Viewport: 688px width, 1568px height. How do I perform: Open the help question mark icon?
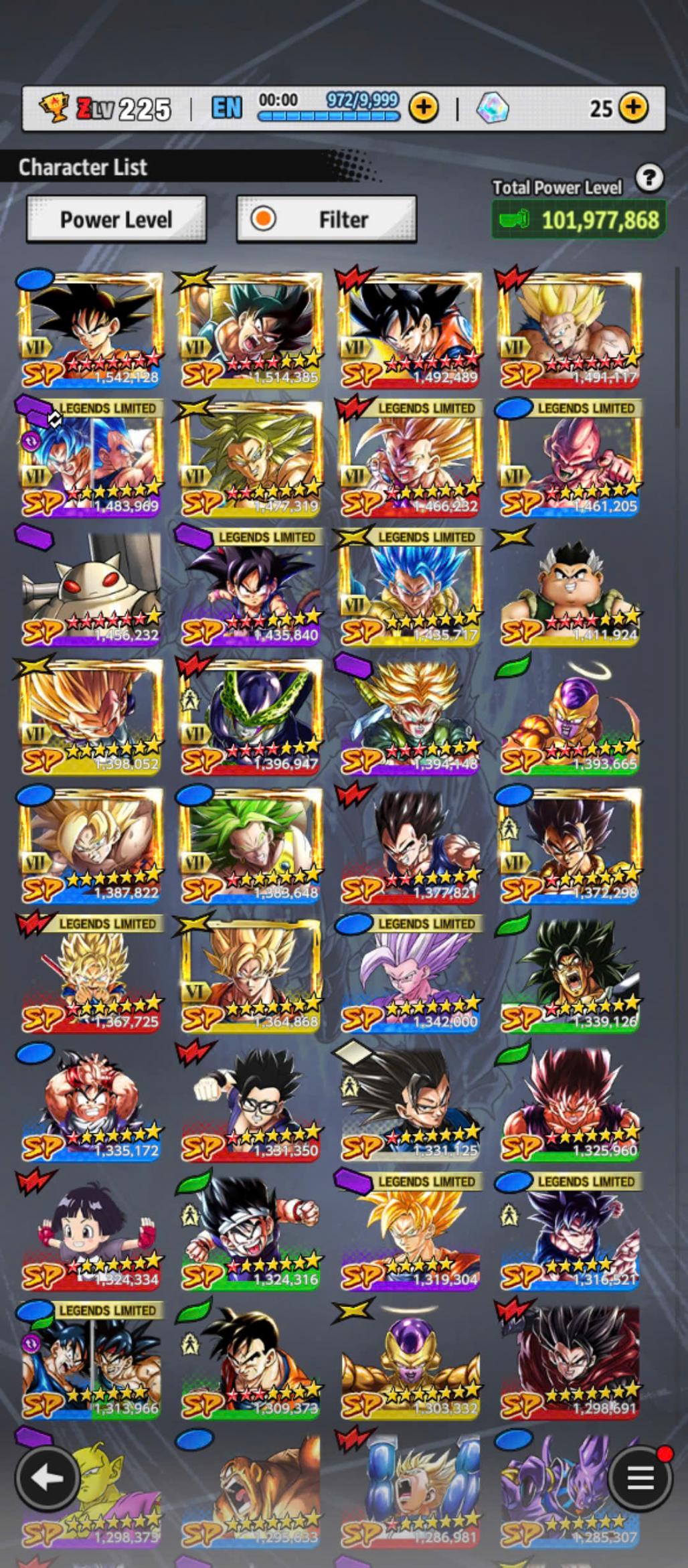(649, 178)
